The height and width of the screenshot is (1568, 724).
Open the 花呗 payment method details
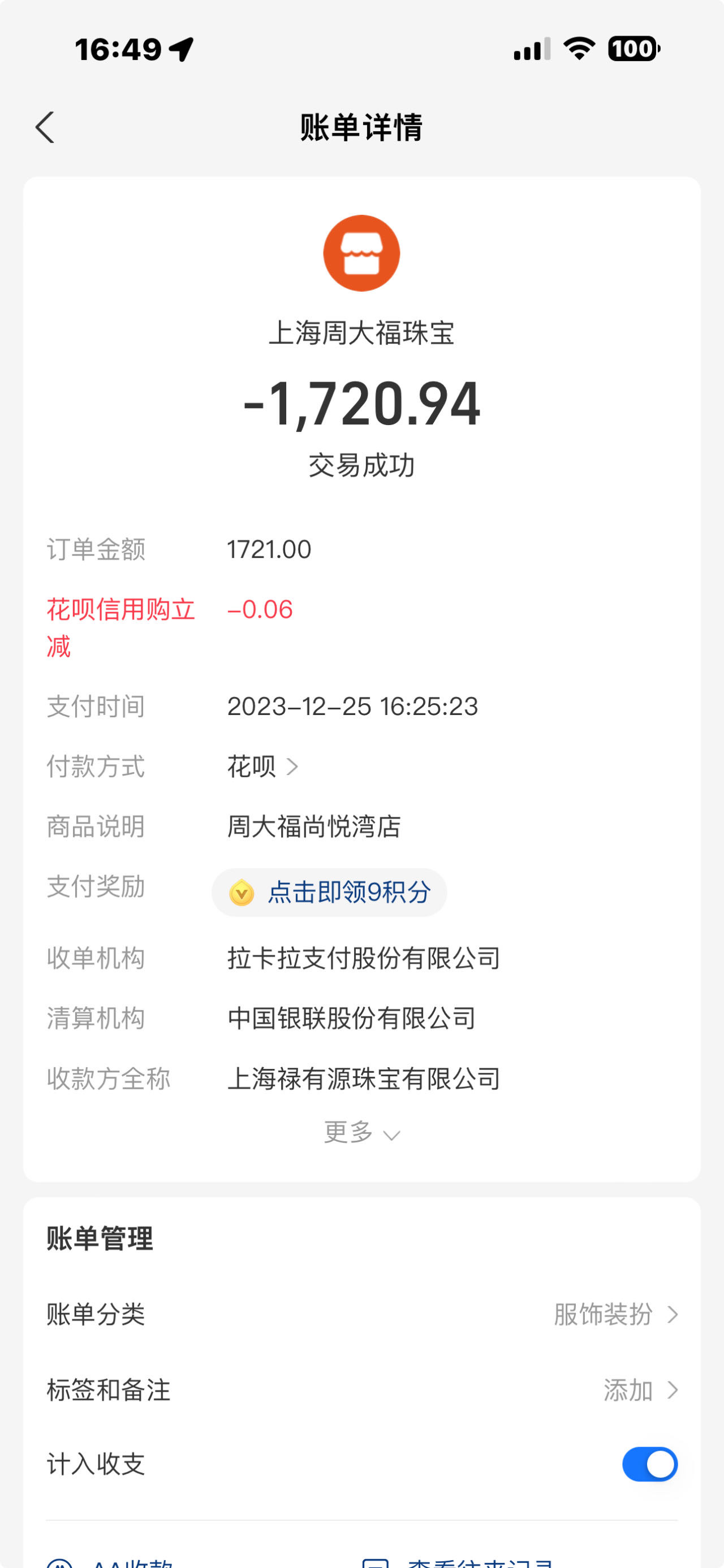coord(263,766)
